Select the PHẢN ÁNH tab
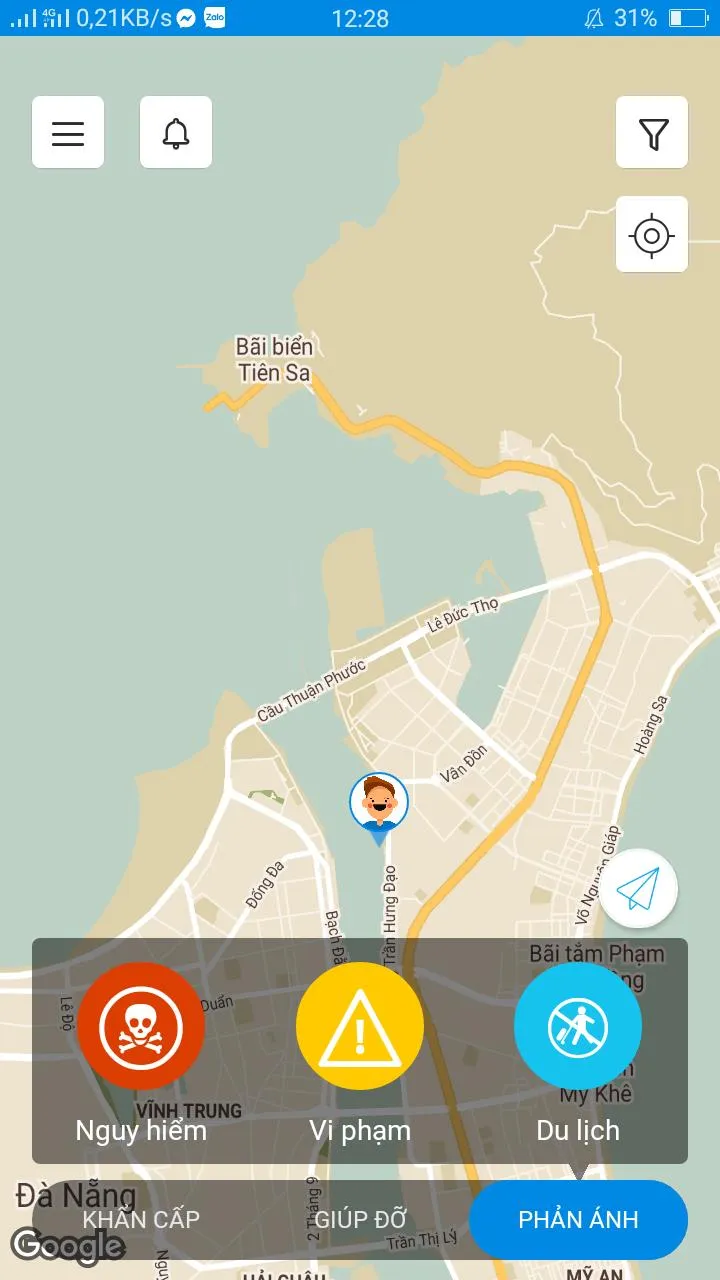The height and width of the screenshot is (1280, 720). coord(578,1219)
